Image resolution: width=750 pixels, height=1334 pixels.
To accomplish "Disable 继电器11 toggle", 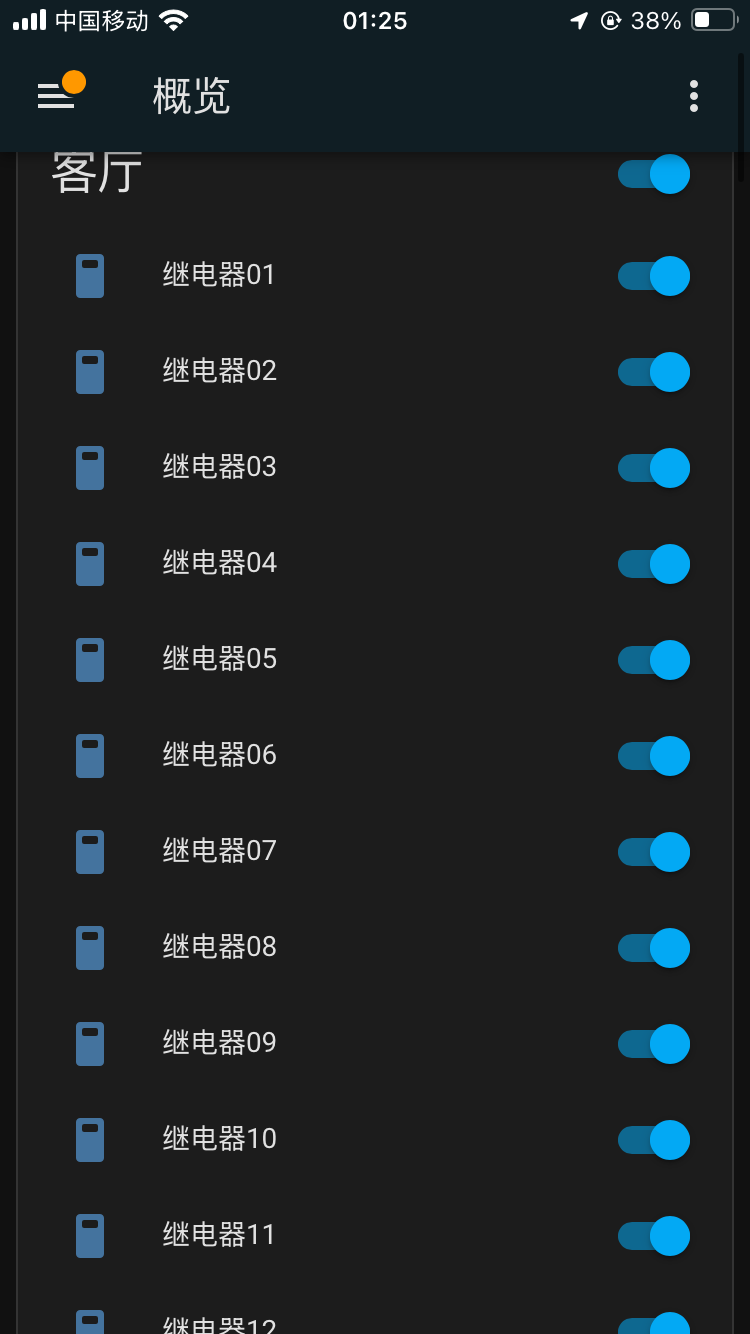I will coord(654,1236).
